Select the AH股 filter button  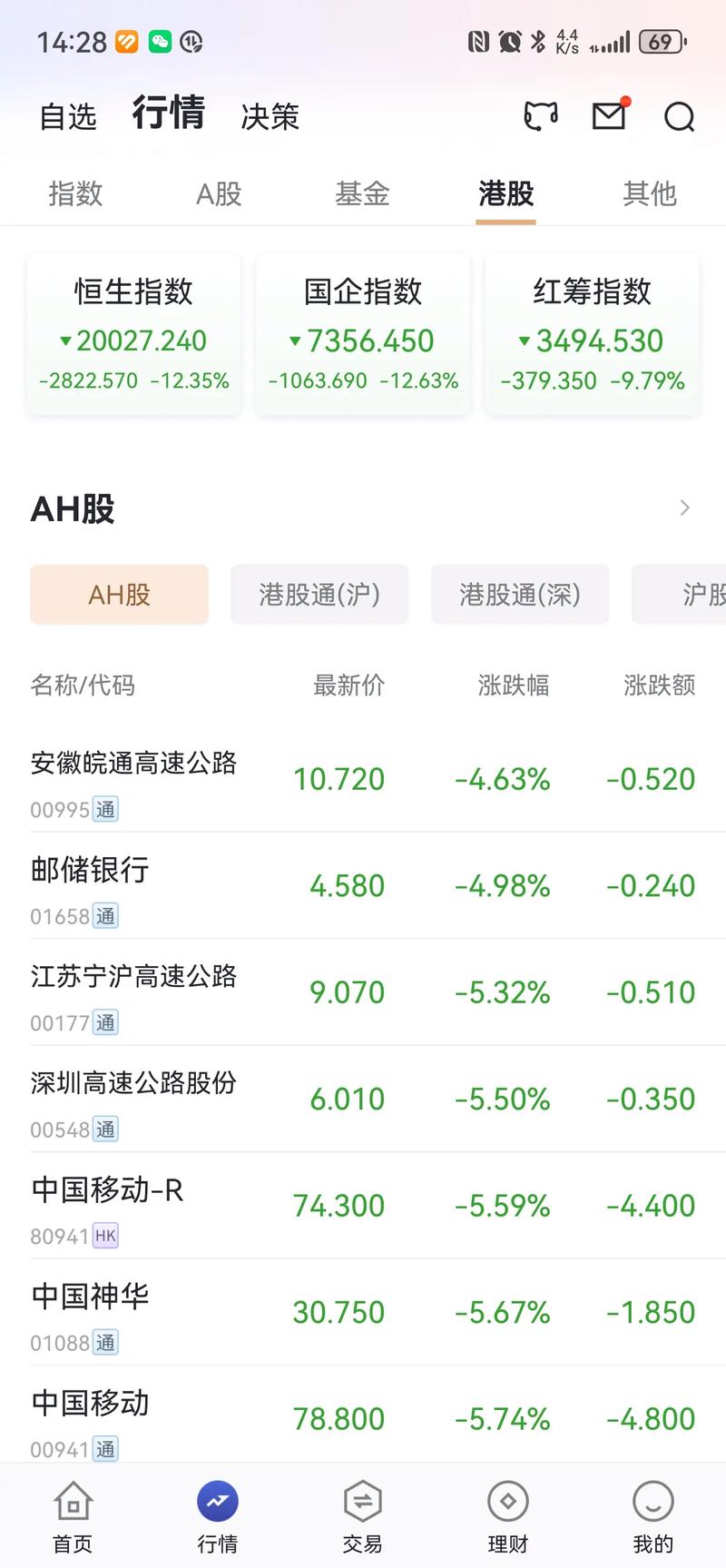coord(119,595)
